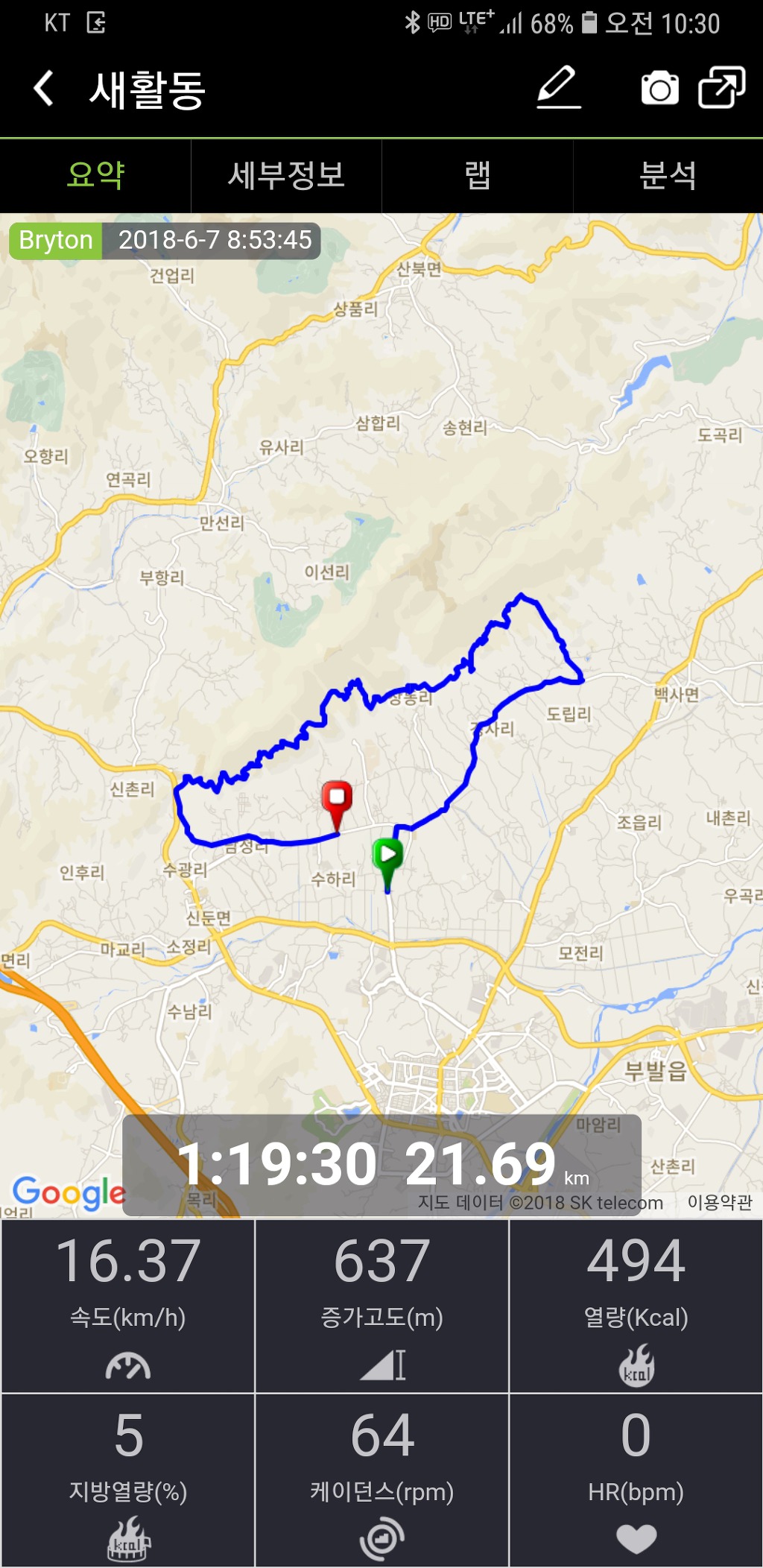This screenshot has height=1568, width=763.
Task: Go back from the 새활동 screen
Action: (45, 89)
